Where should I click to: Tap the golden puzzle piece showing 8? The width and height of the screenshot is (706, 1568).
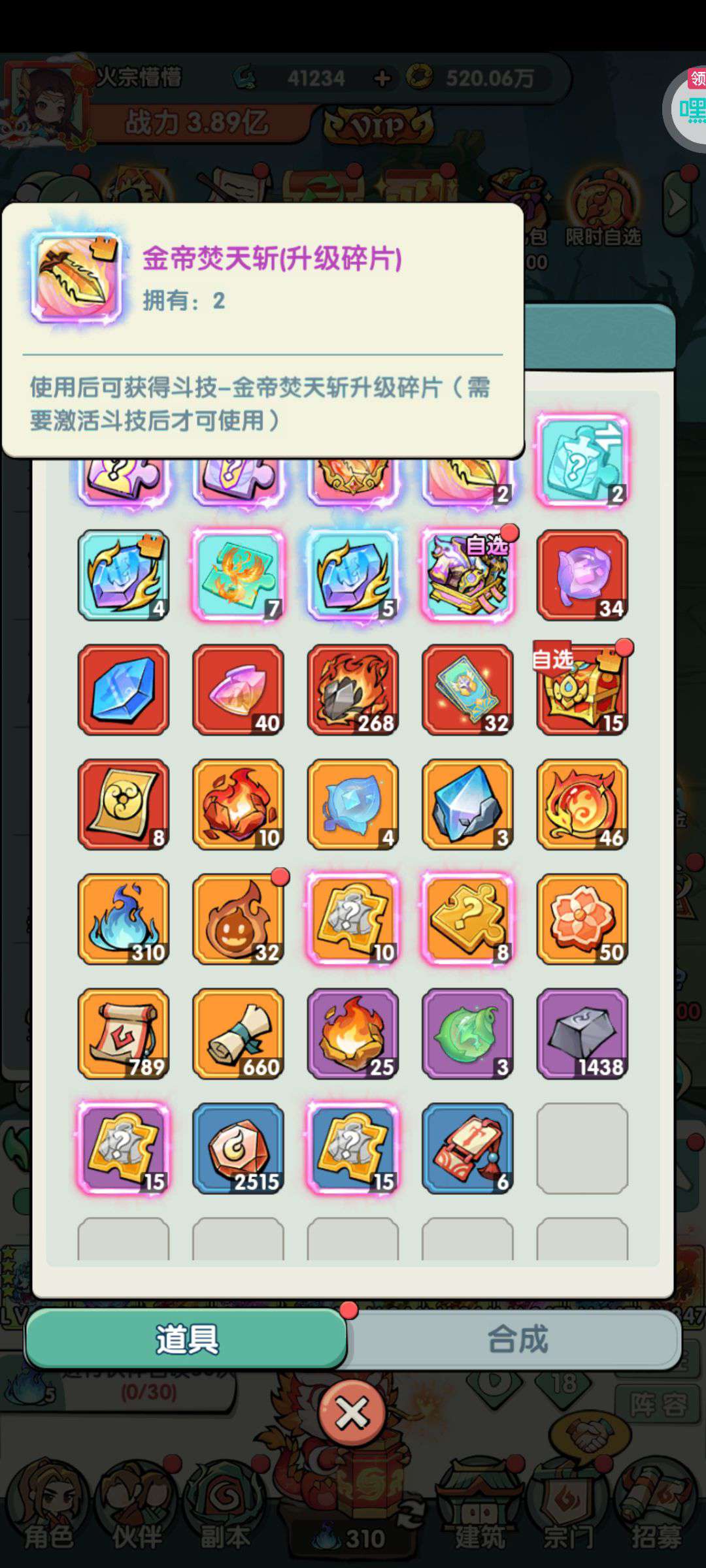(467, 919)
